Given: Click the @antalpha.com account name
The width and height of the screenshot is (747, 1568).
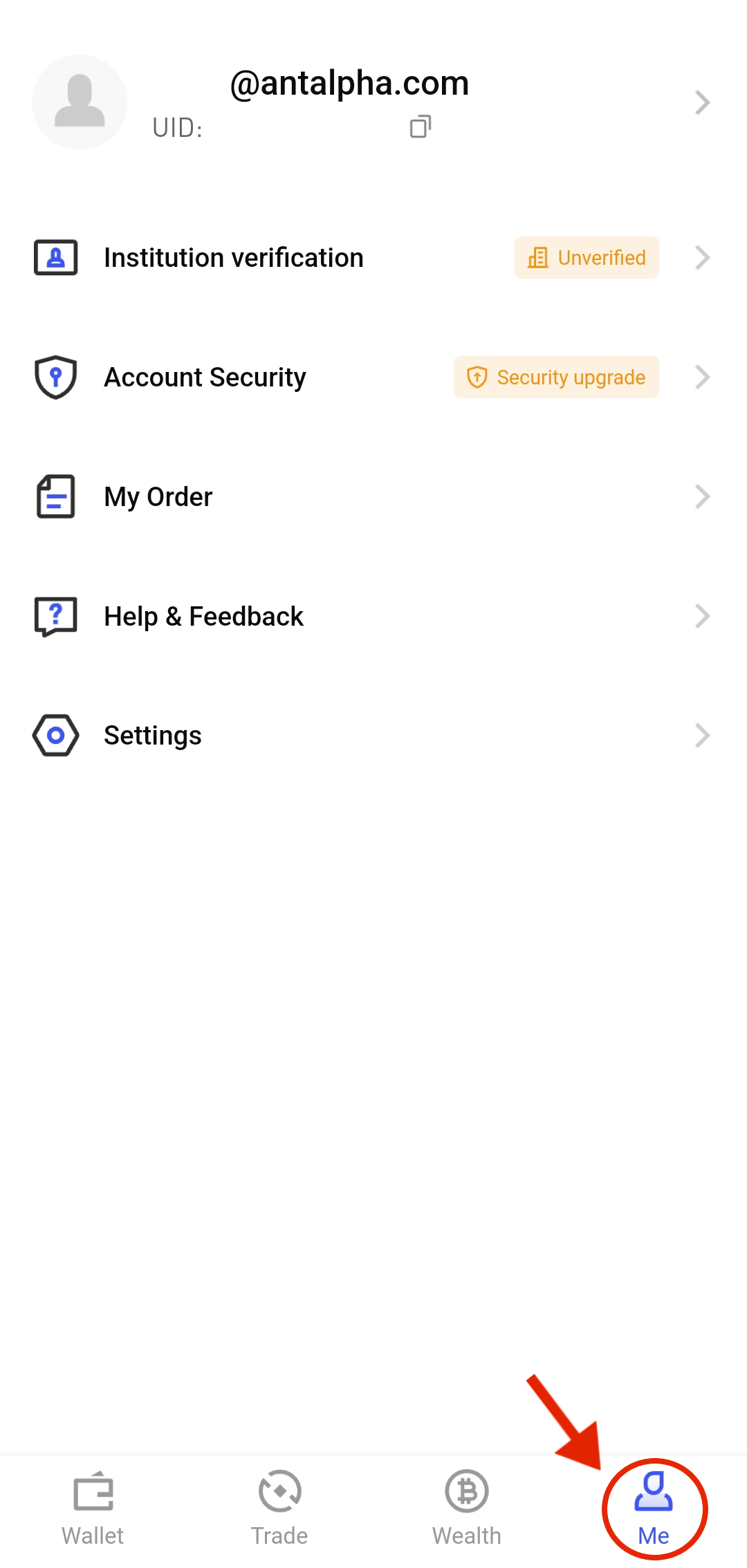Looking at the screenshot, I should pyautogui.click(x=349, y=82).
